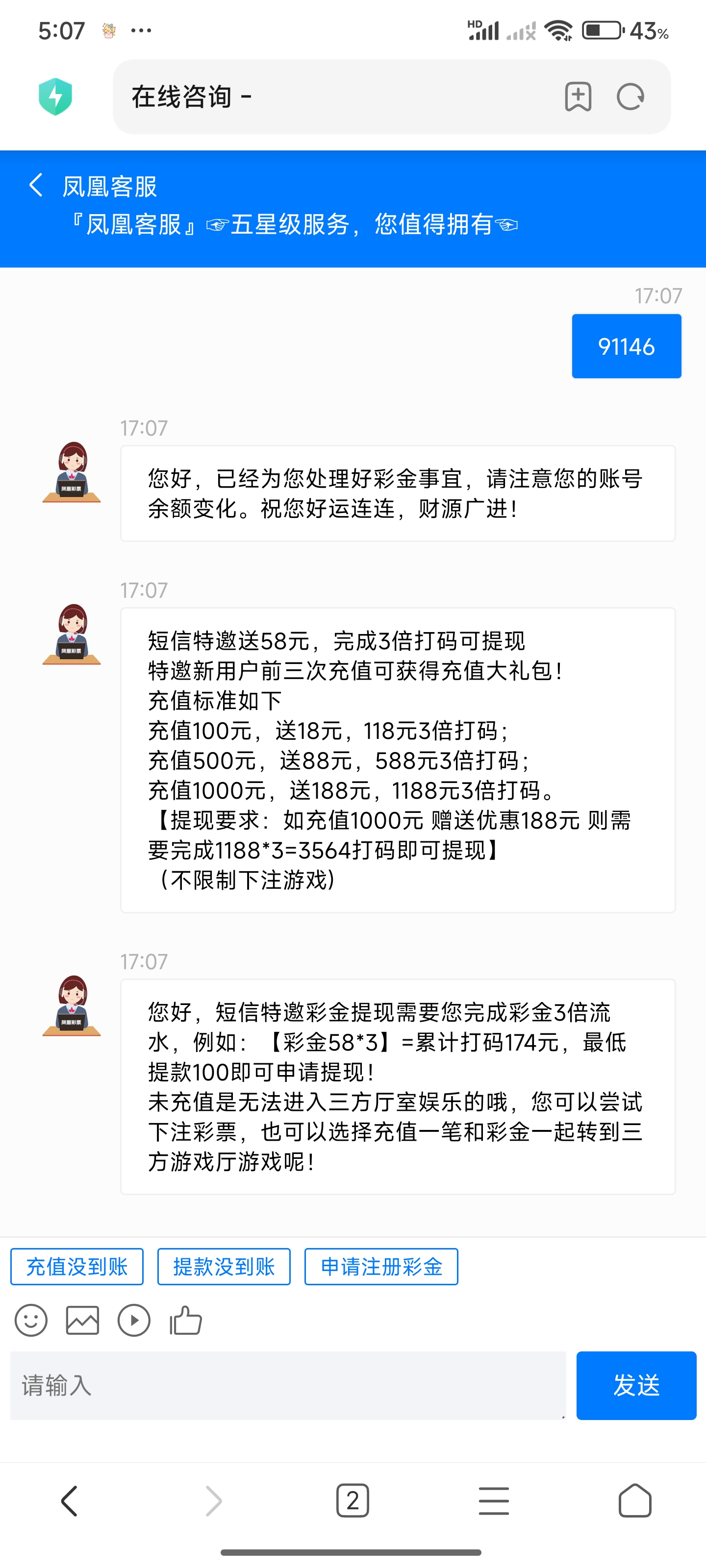Screen dimensions: 706x1568
Task: Go back with bottom navigation arrow
Action: pos(70,1499)
